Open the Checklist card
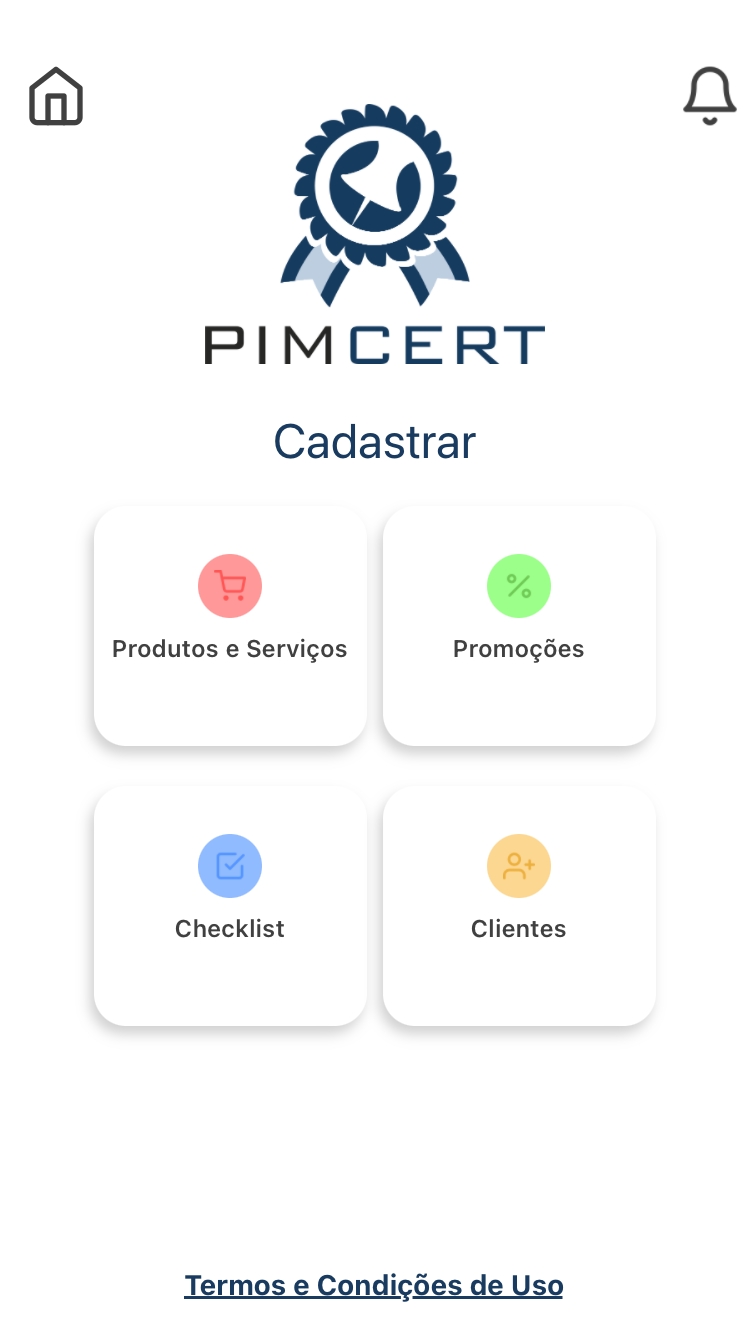This screenshot has height=1334, width=750. (230, 906)
